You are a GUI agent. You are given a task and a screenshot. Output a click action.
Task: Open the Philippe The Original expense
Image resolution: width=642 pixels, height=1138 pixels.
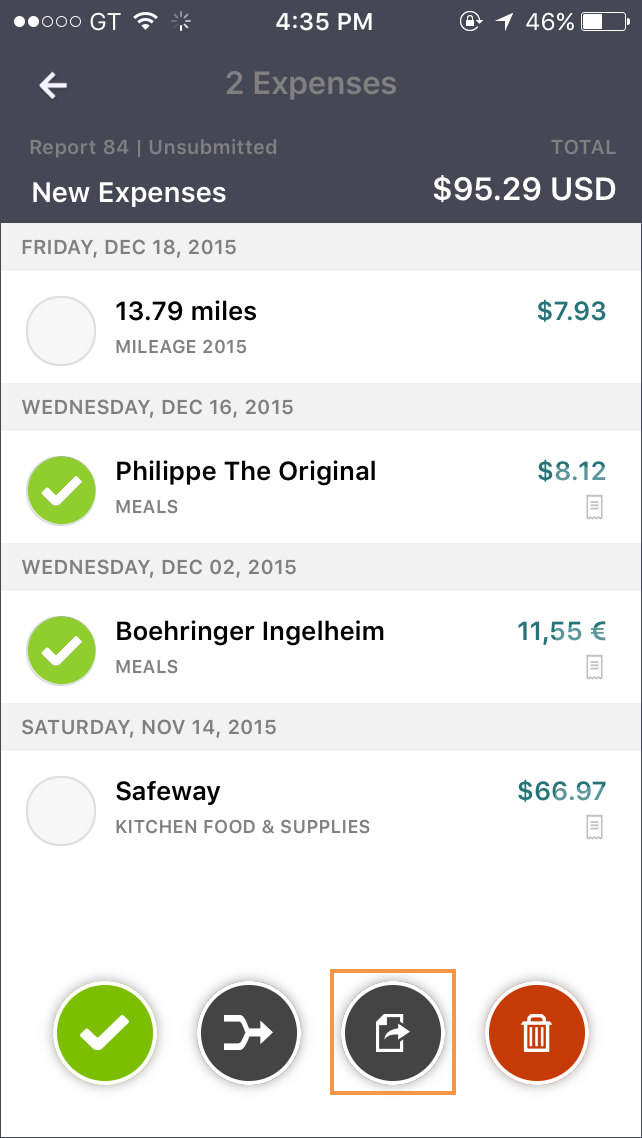[x=321, y=487]
